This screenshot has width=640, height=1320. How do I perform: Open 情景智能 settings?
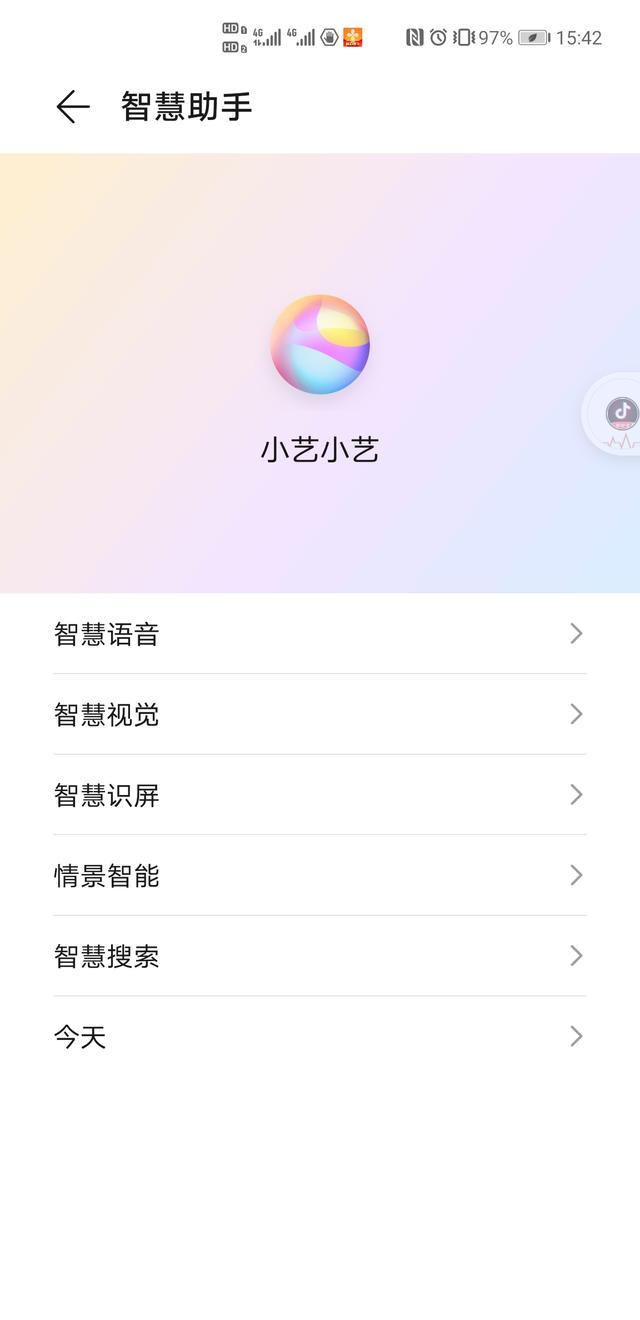pyautogui.click(x=320, y=876)
